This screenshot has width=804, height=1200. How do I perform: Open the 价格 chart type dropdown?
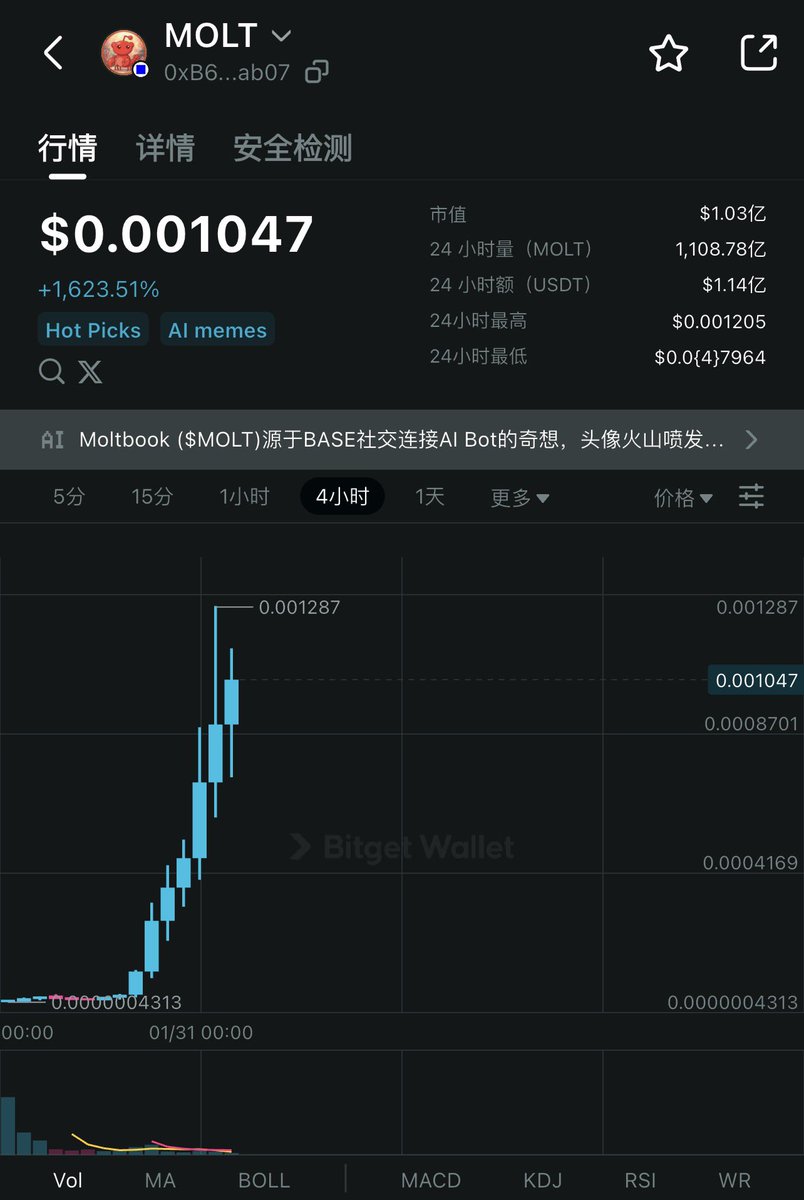pos(683,497)
